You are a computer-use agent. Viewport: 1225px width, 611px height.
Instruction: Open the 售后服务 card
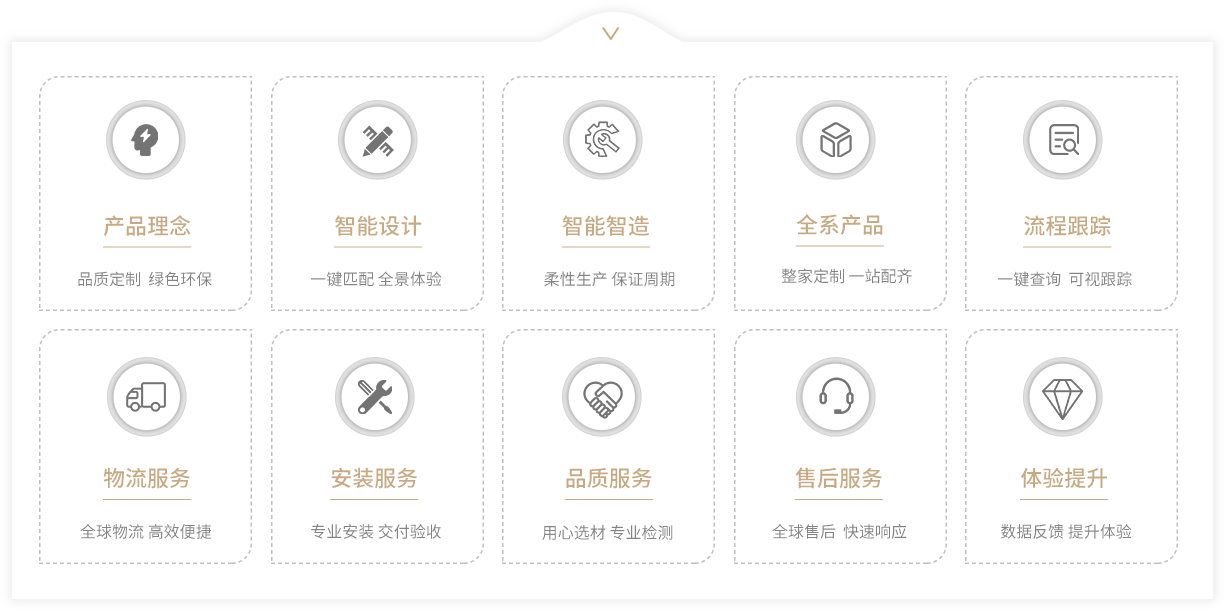coord(840,447)
